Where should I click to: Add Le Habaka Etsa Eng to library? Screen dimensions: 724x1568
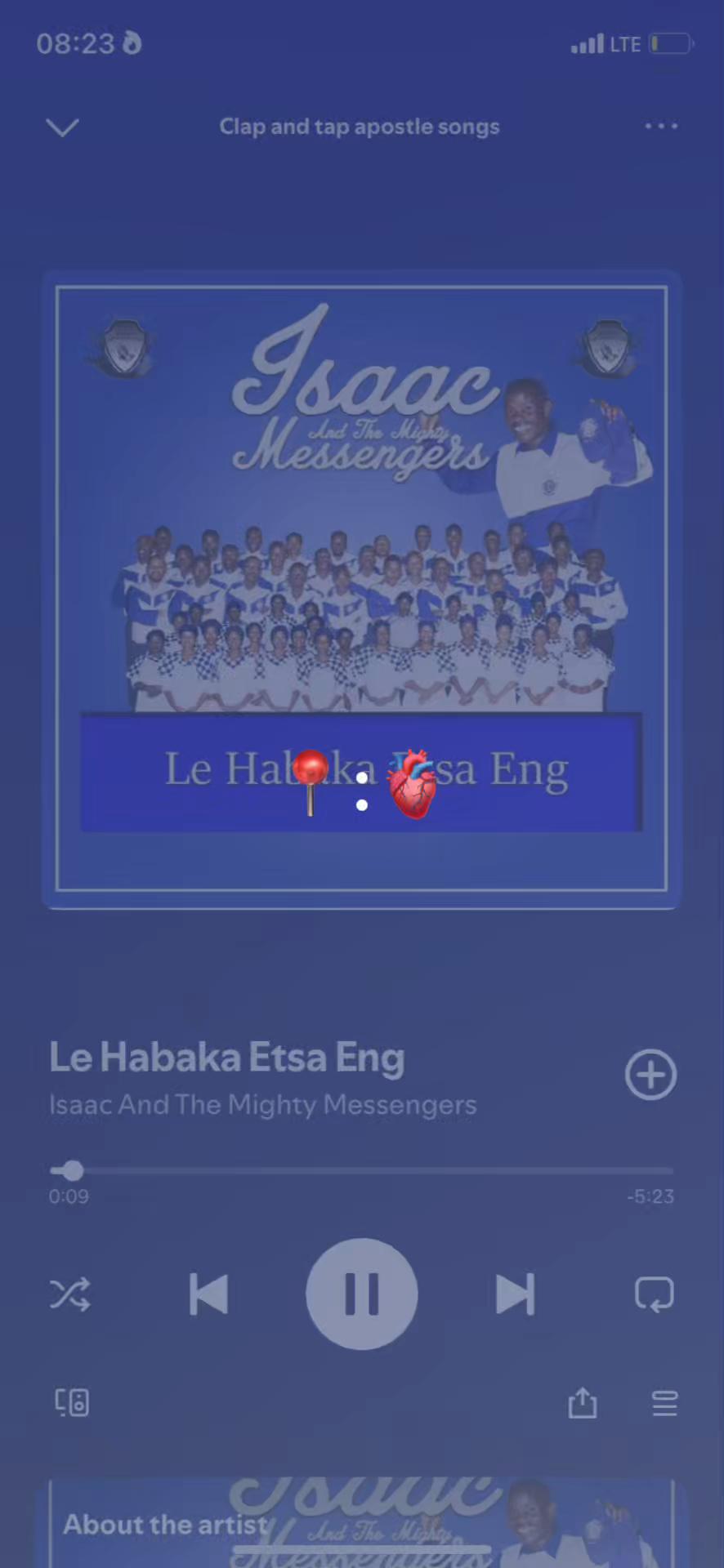[650, 1075]
